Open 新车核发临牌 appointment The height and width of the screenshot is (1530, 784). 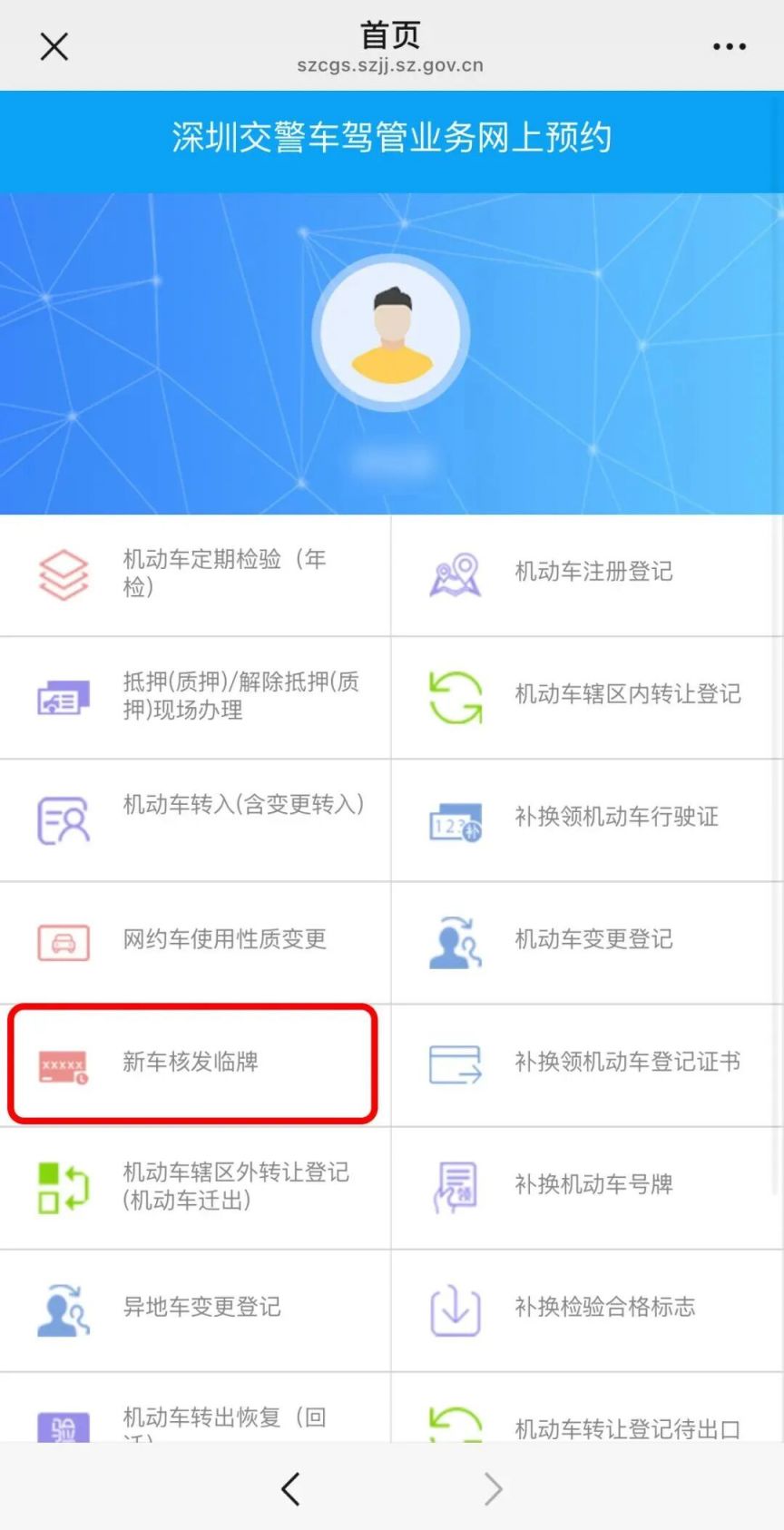(x=192, y=1063)
